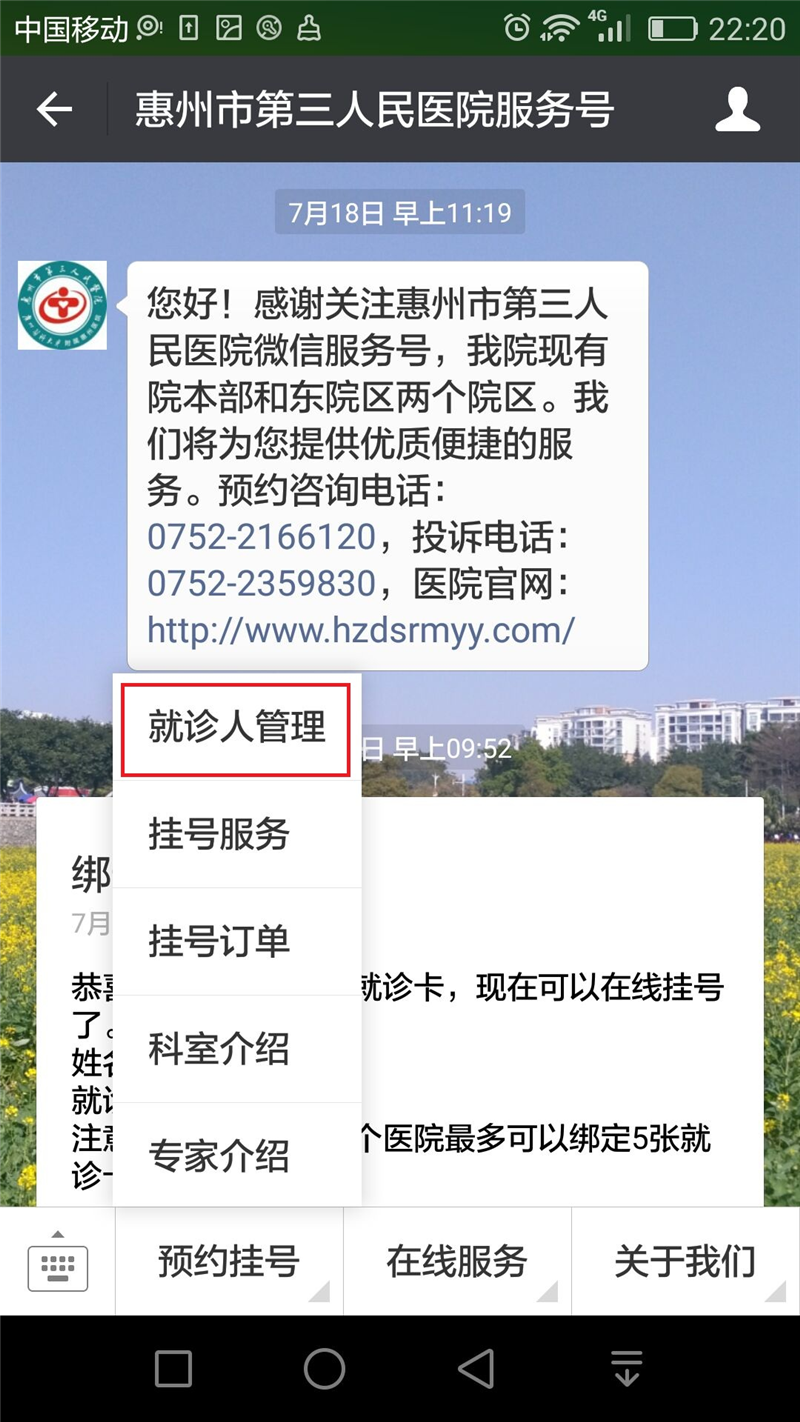Open 专家介绍 menu entry

click(x=237, y=1156)
